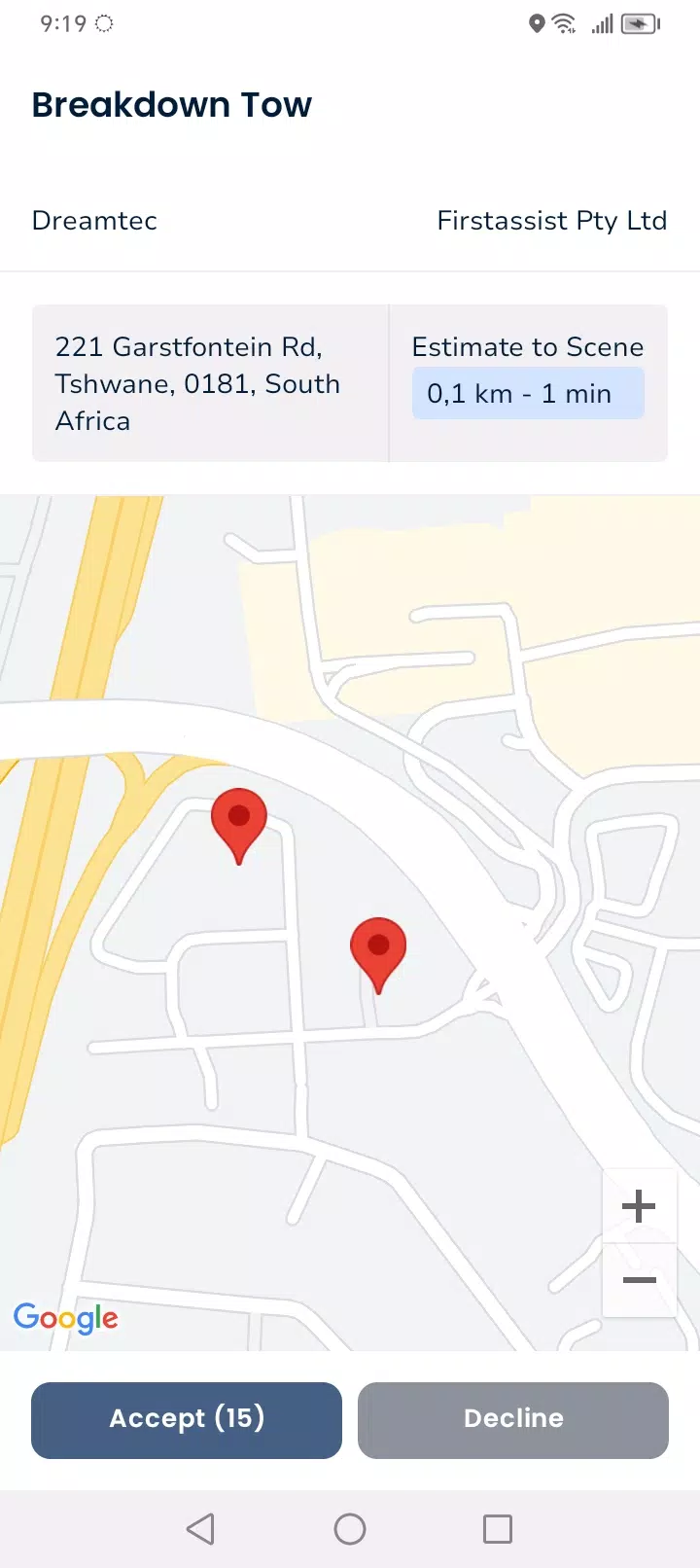Accept the breakdown tow job
The height and width of the screenshot is (1568, 700).
pyautogui.click(x=187, y=1419)
